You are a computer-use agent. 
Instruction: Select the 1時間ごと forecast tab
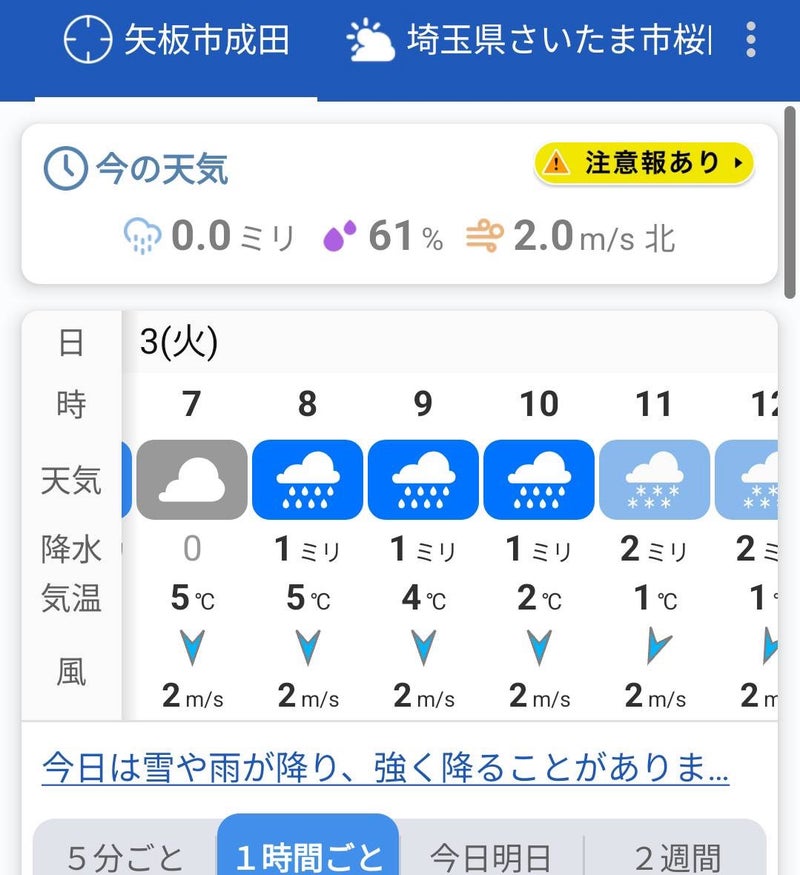(308, 855)
